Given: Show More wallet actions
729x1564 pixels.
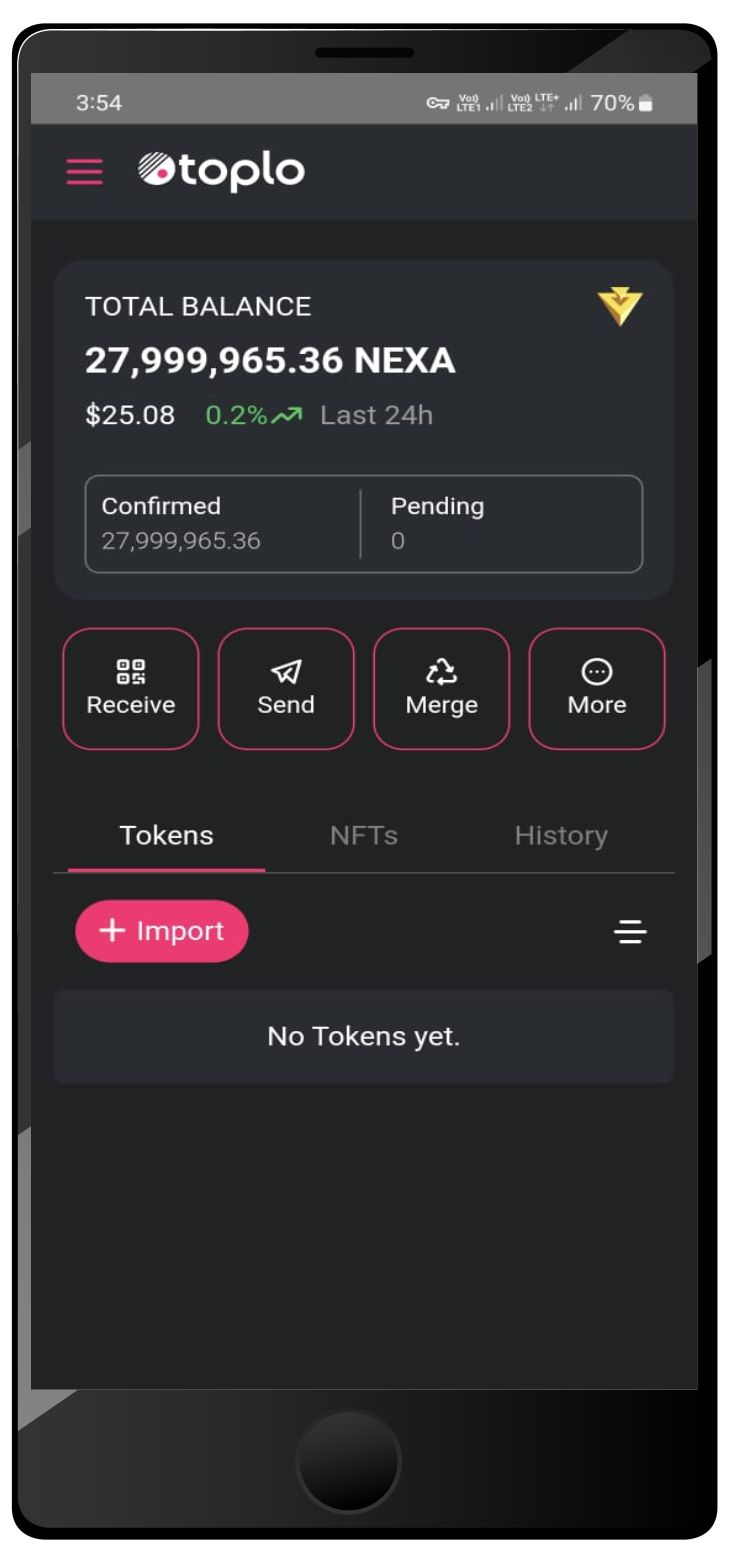Looking at the screenshot, I should tap(596, 688).
